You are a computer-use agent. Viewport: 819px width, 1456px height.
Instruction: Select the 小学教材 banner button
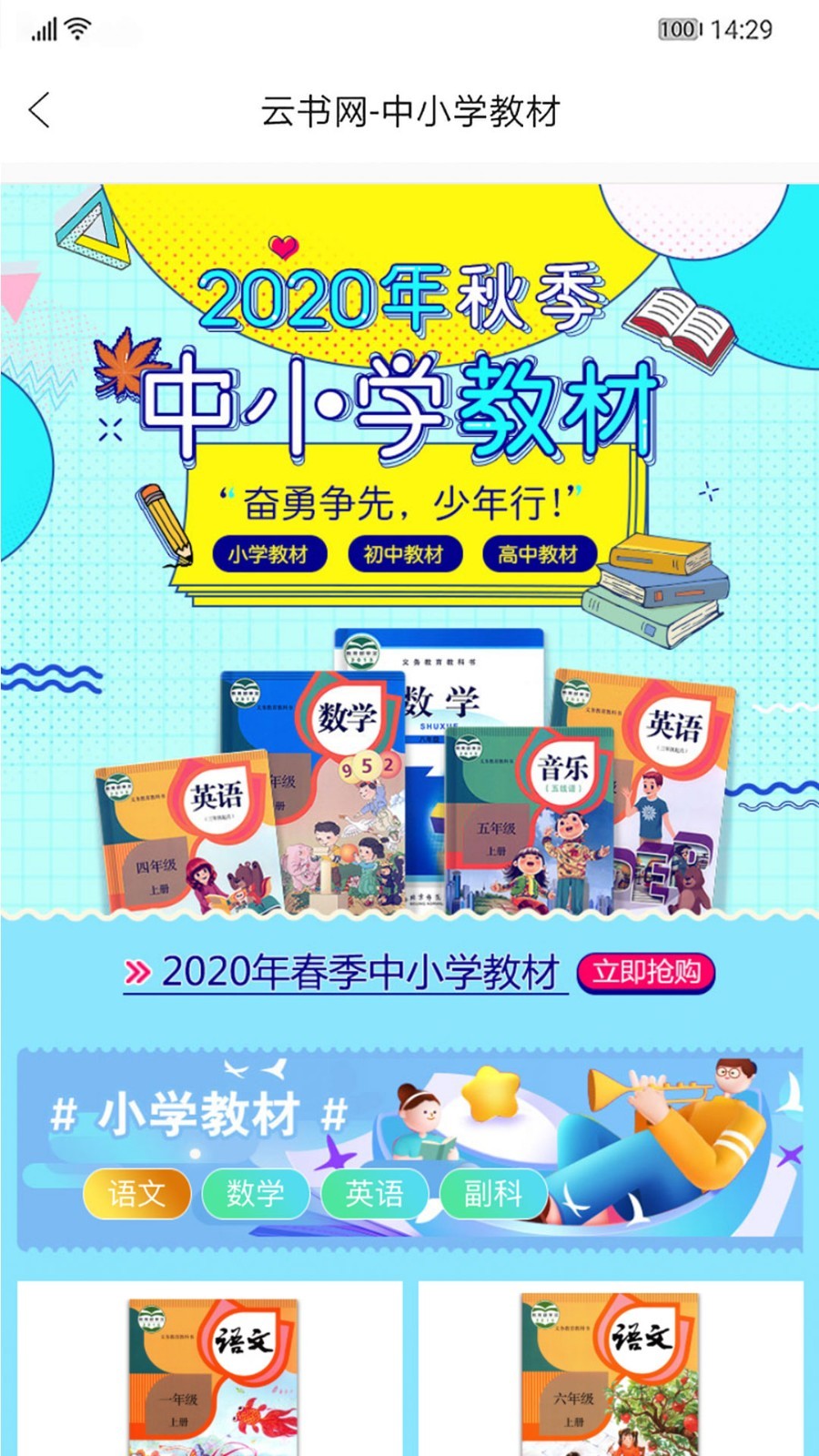tap(268, 554)
